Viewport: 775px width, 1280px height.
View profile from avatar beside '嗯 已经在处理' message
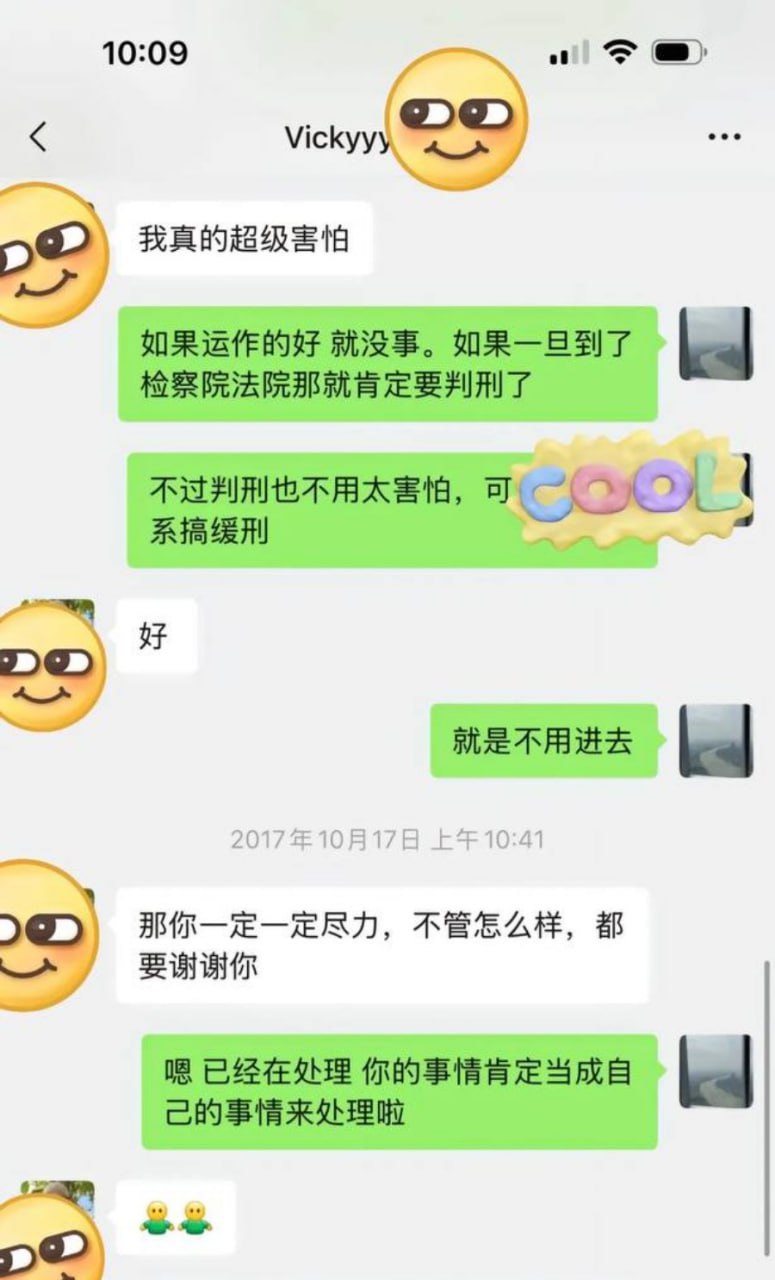[715, 1071]
